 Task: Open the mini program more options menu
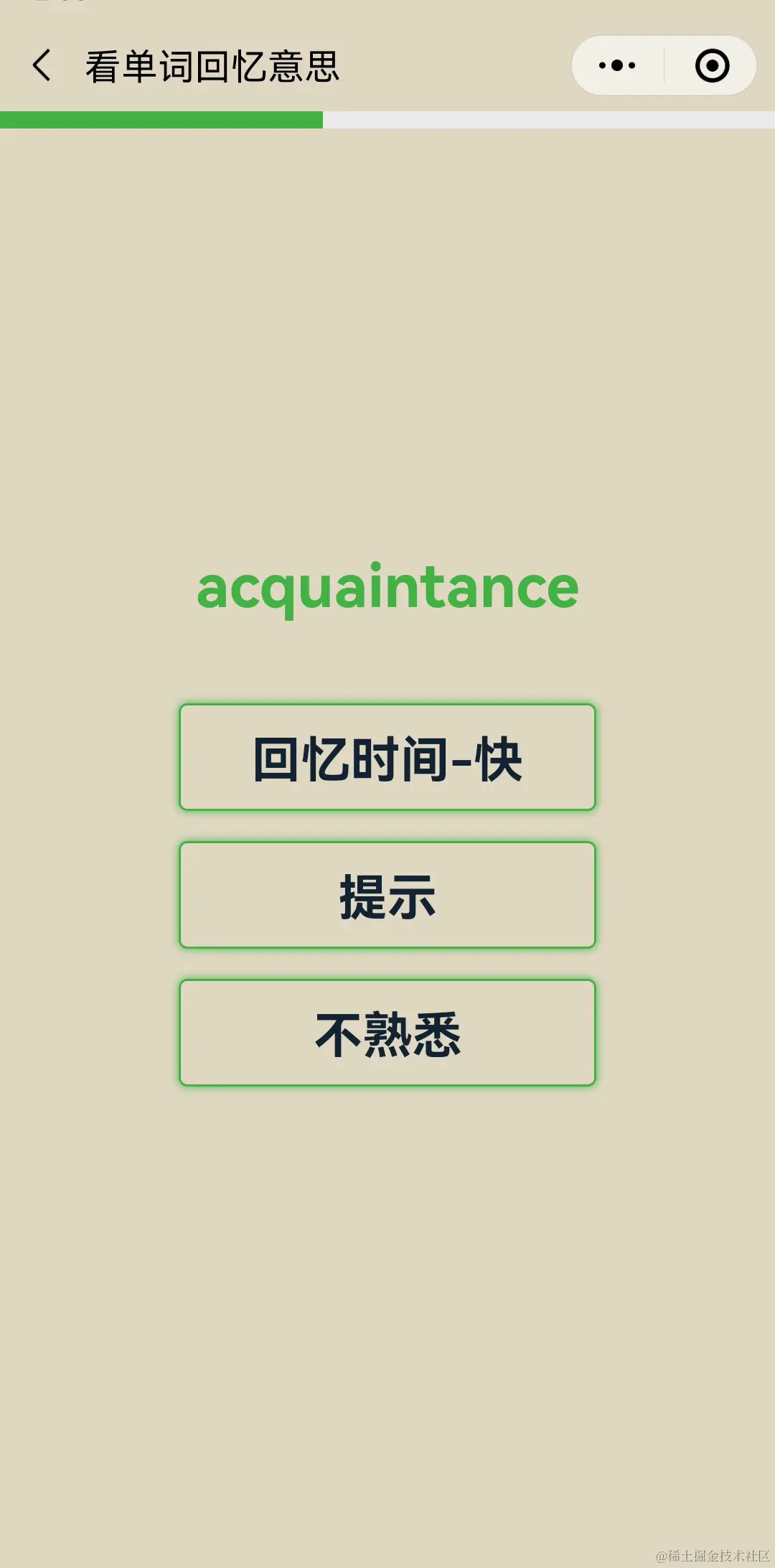click(x=617, y=66)
